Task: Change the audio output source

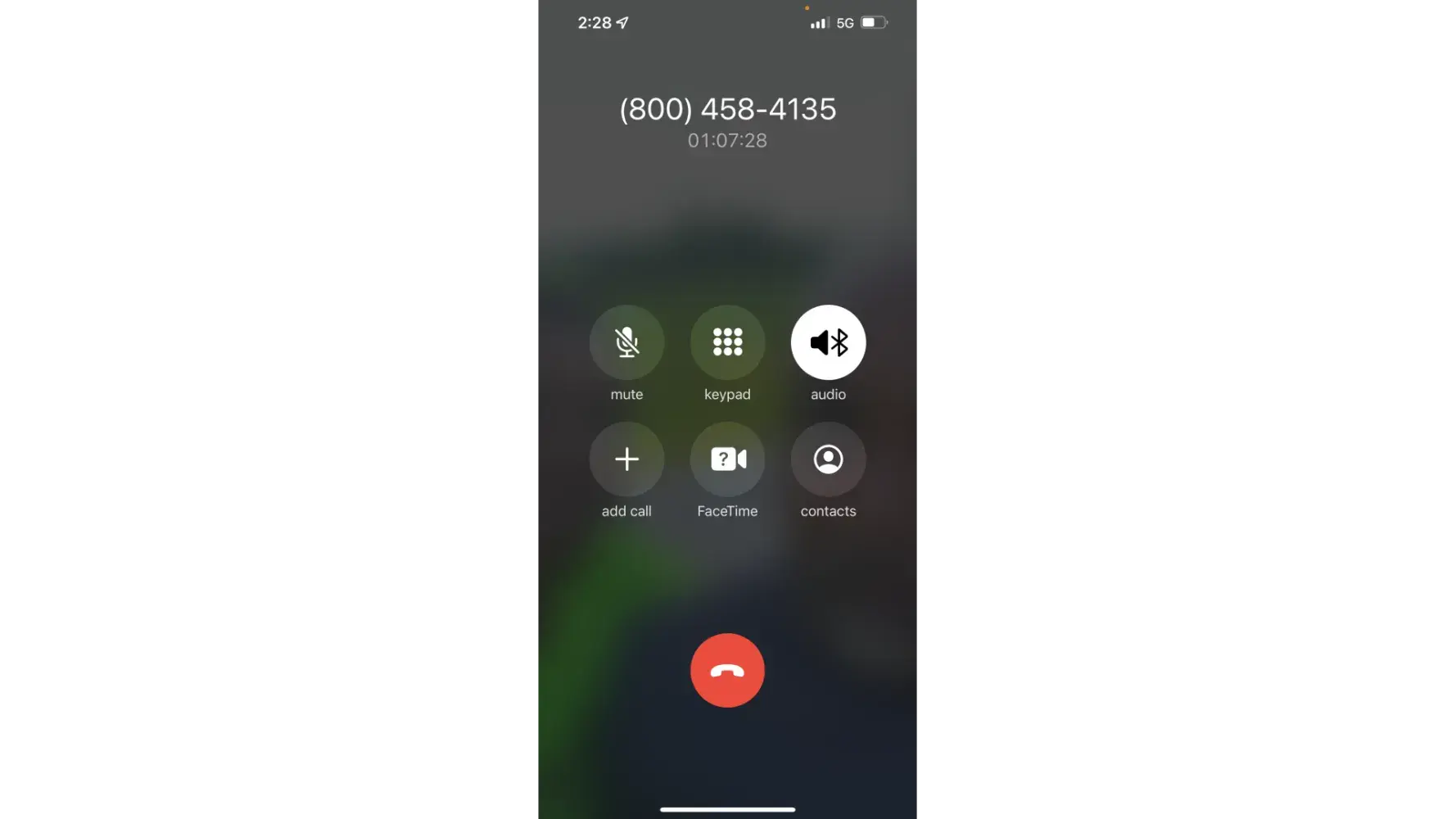Action: (828, 342)
